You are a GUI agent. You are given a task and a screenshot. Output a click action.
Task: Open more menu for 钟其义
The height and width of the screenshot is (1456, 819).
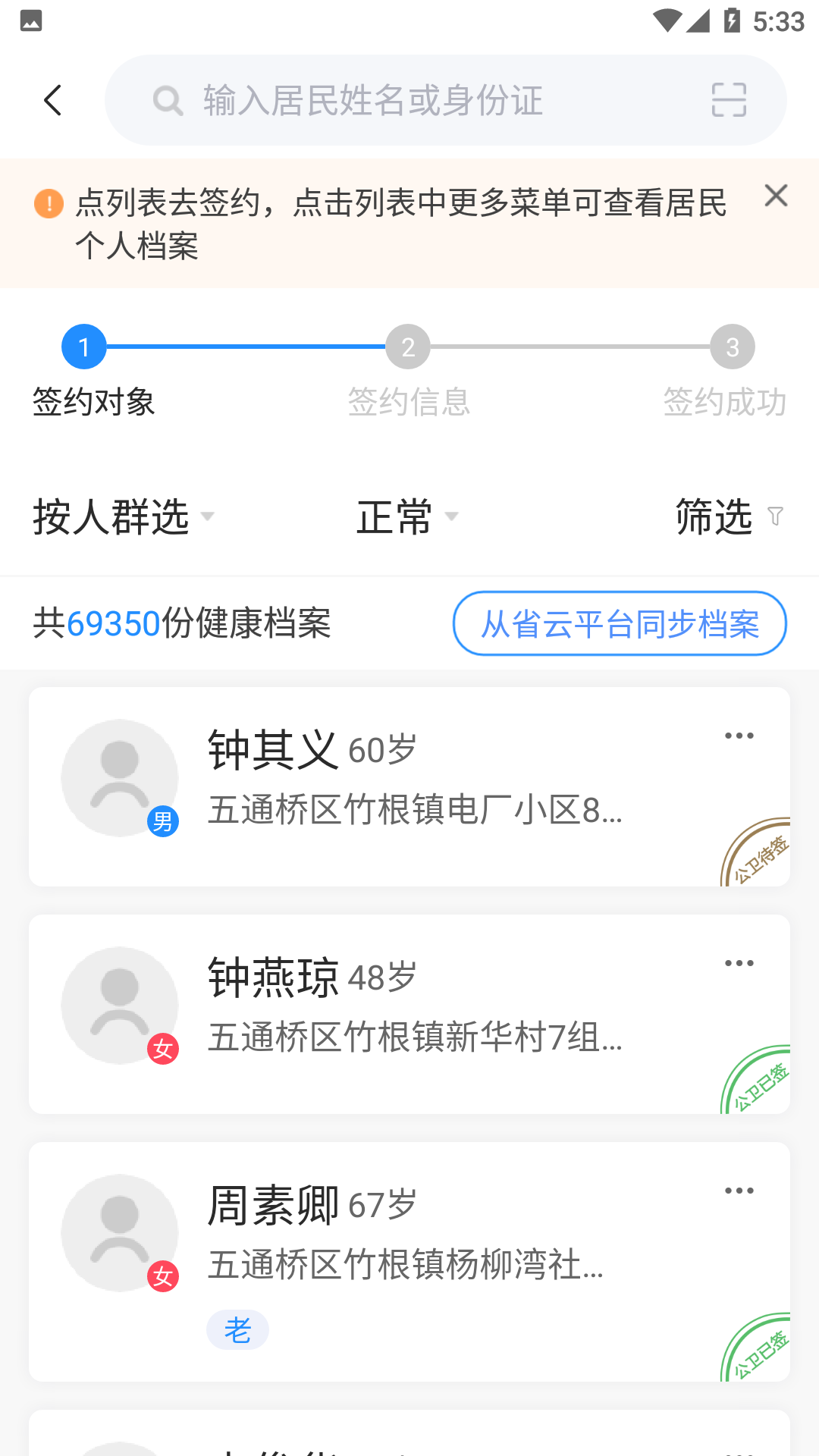click(739, 736)
